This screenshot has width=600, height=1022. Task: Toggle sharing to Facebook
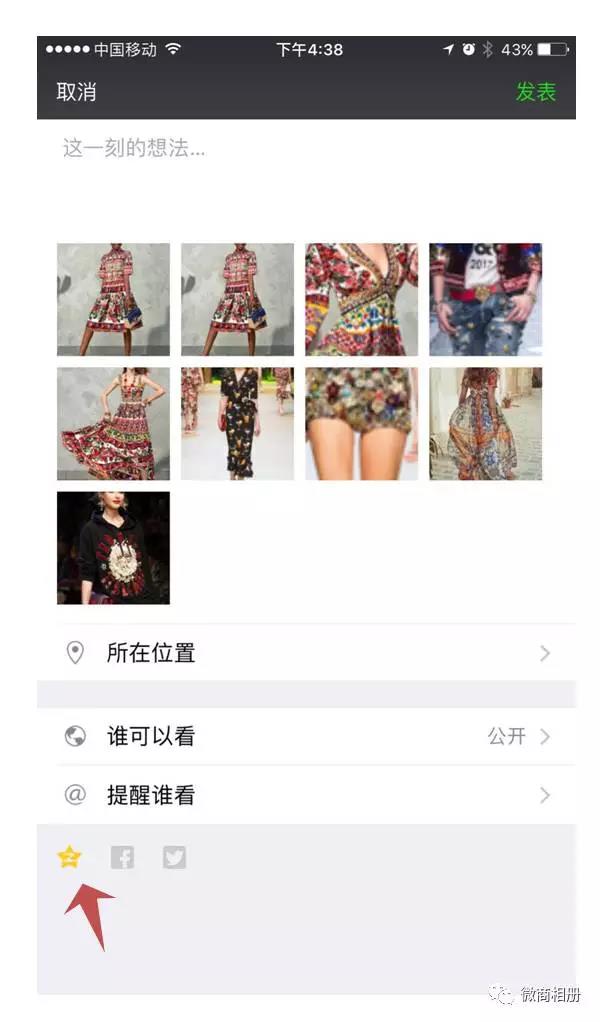[x=122, y=857]
